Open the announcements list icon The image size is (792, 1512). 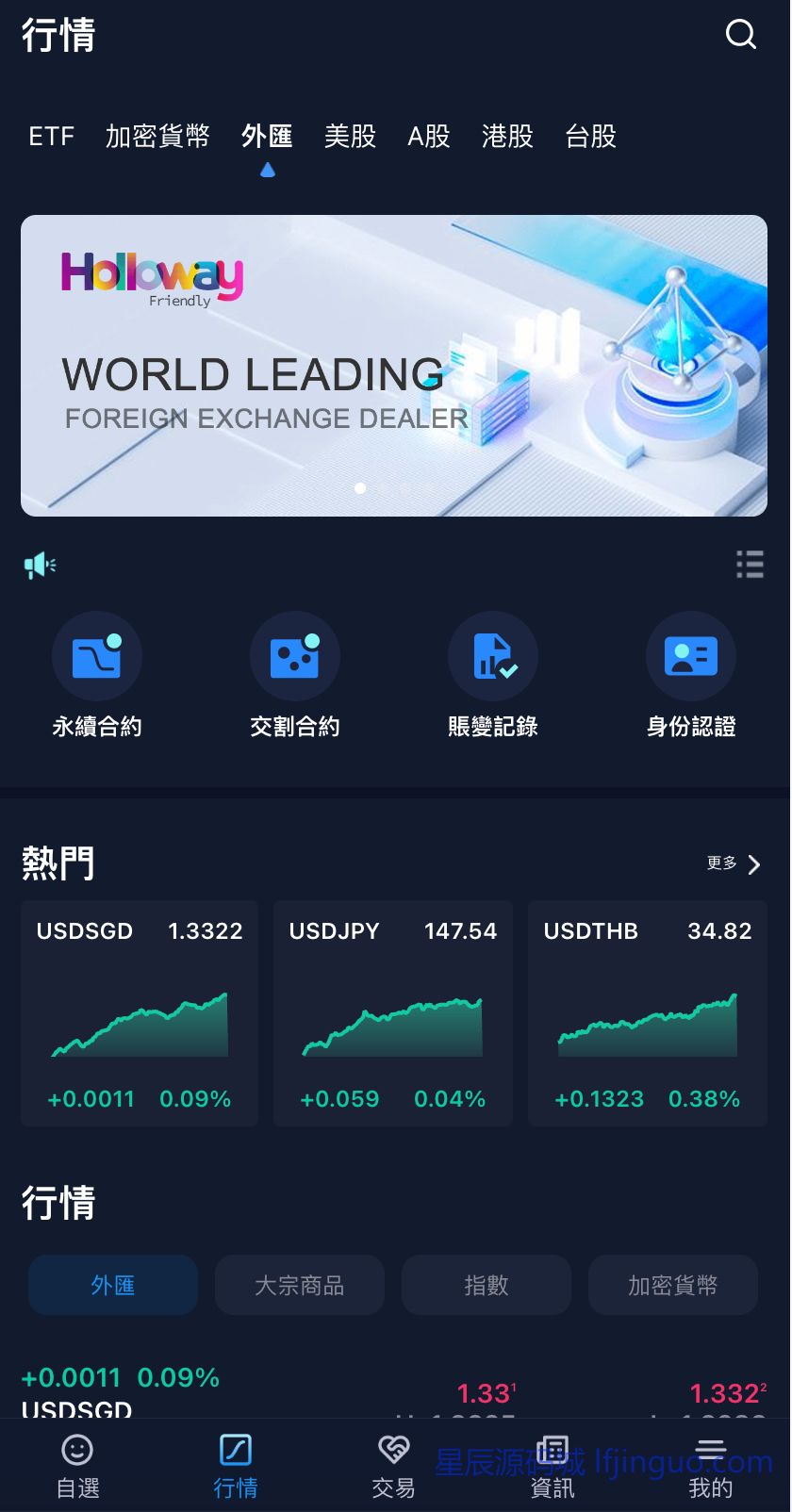(750, 564)
